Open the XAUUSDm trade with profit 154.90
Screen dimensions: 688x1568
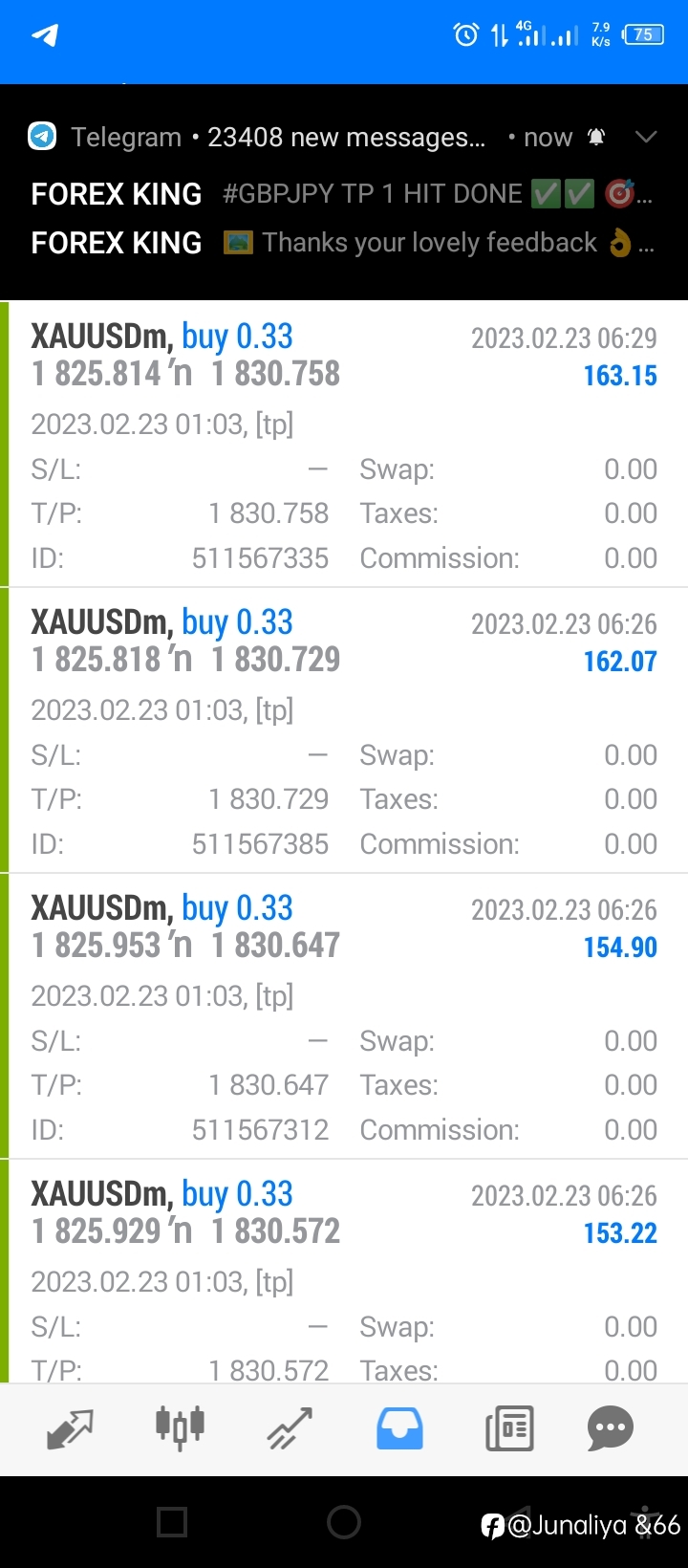pyautogui.click(x=344, y=1016)
